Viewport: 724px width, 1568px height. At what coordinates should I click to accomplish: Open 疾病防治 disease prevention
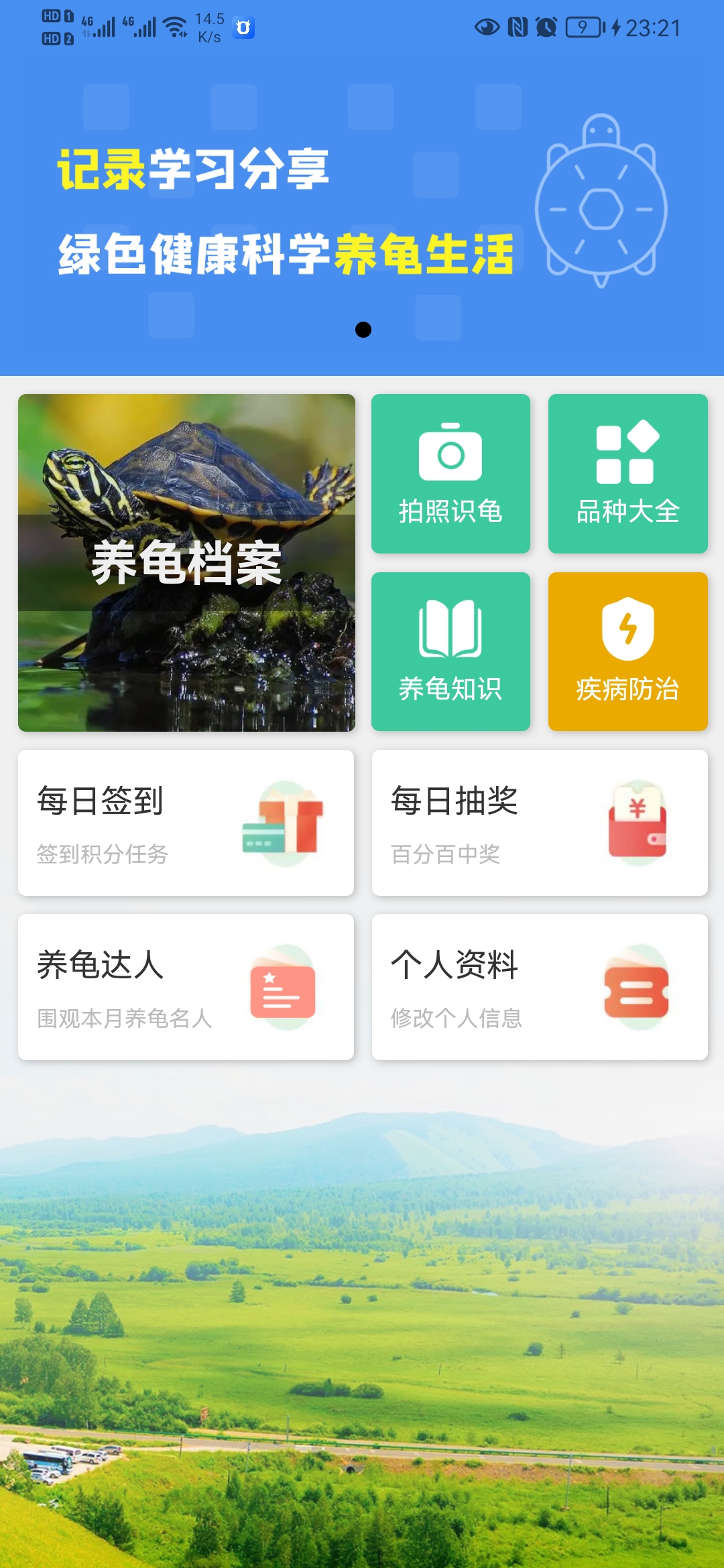[x=627, y=651]
